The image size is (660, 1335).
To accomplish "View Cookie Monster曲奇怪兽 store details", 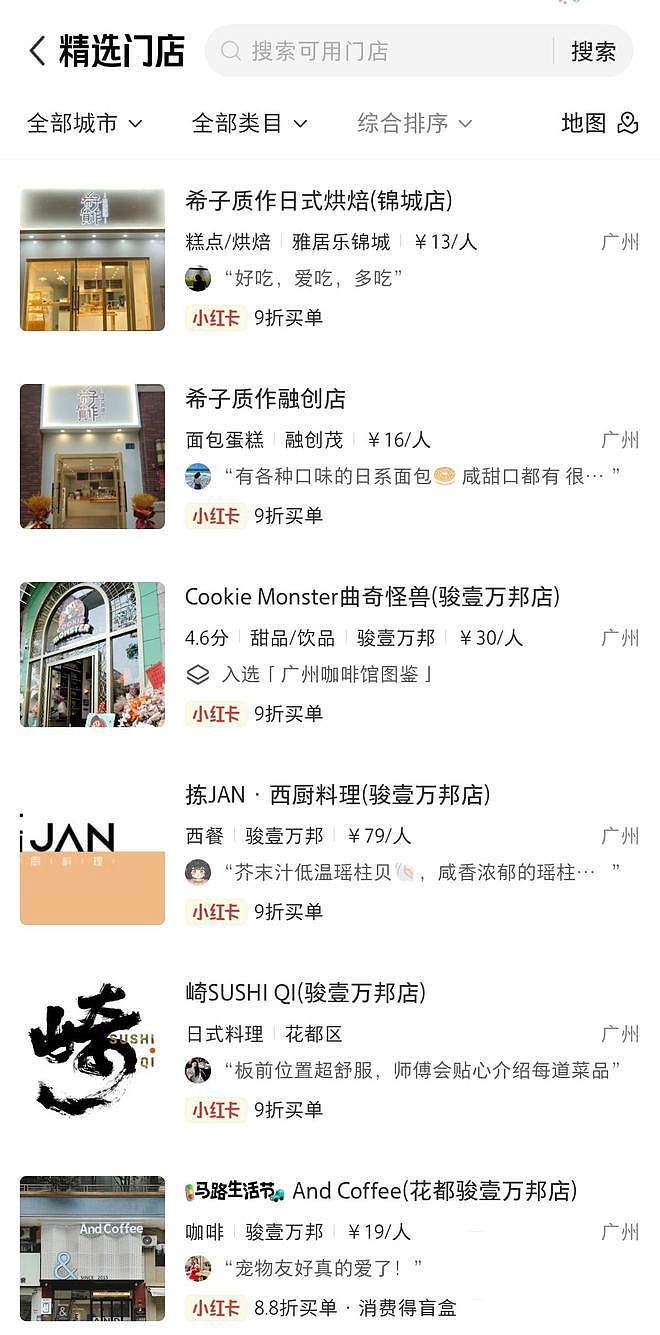I will (372, 597).
